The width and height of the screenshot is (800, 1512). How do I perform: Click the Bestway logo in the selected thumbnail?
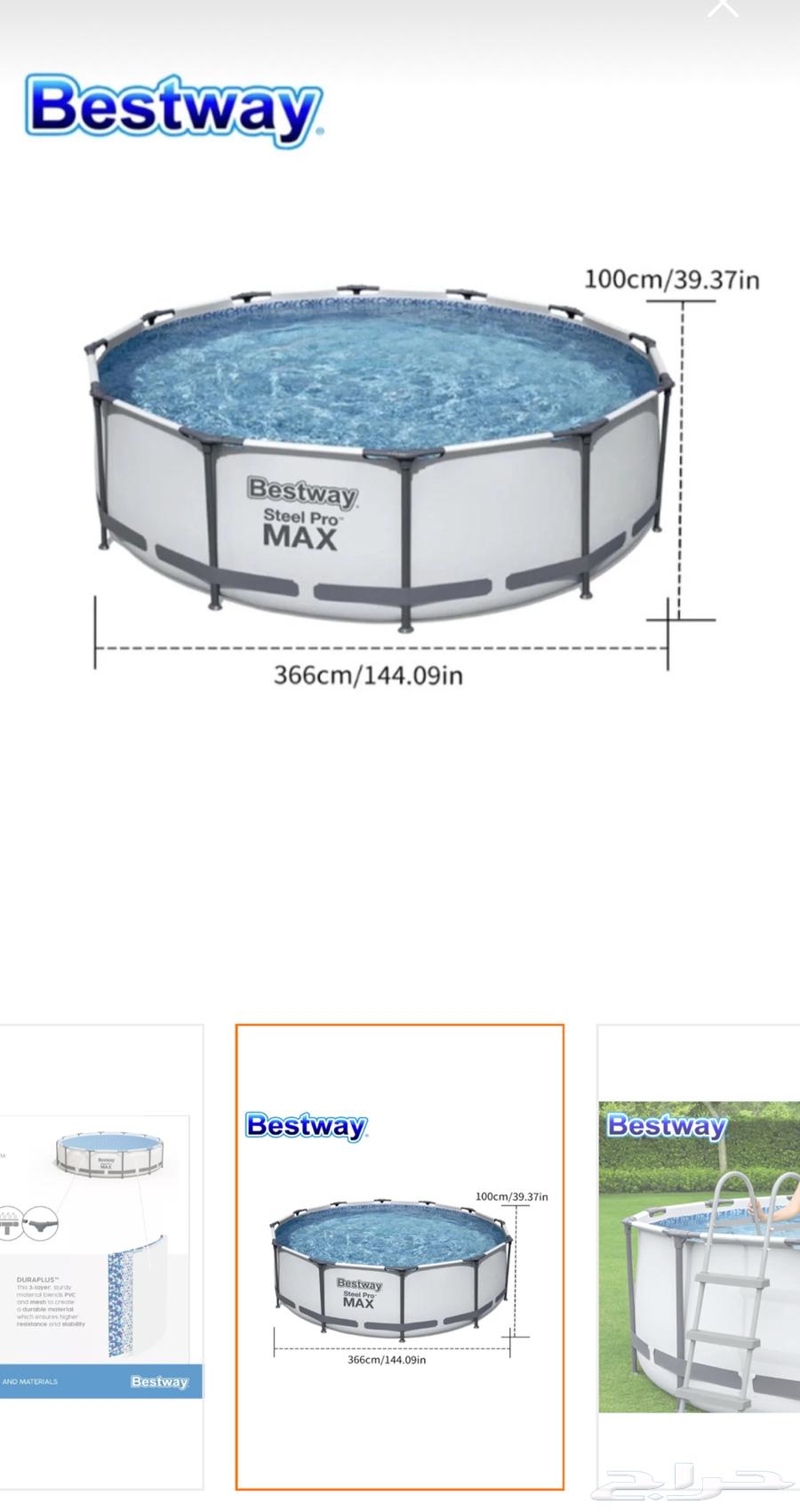click(307, 1126)
